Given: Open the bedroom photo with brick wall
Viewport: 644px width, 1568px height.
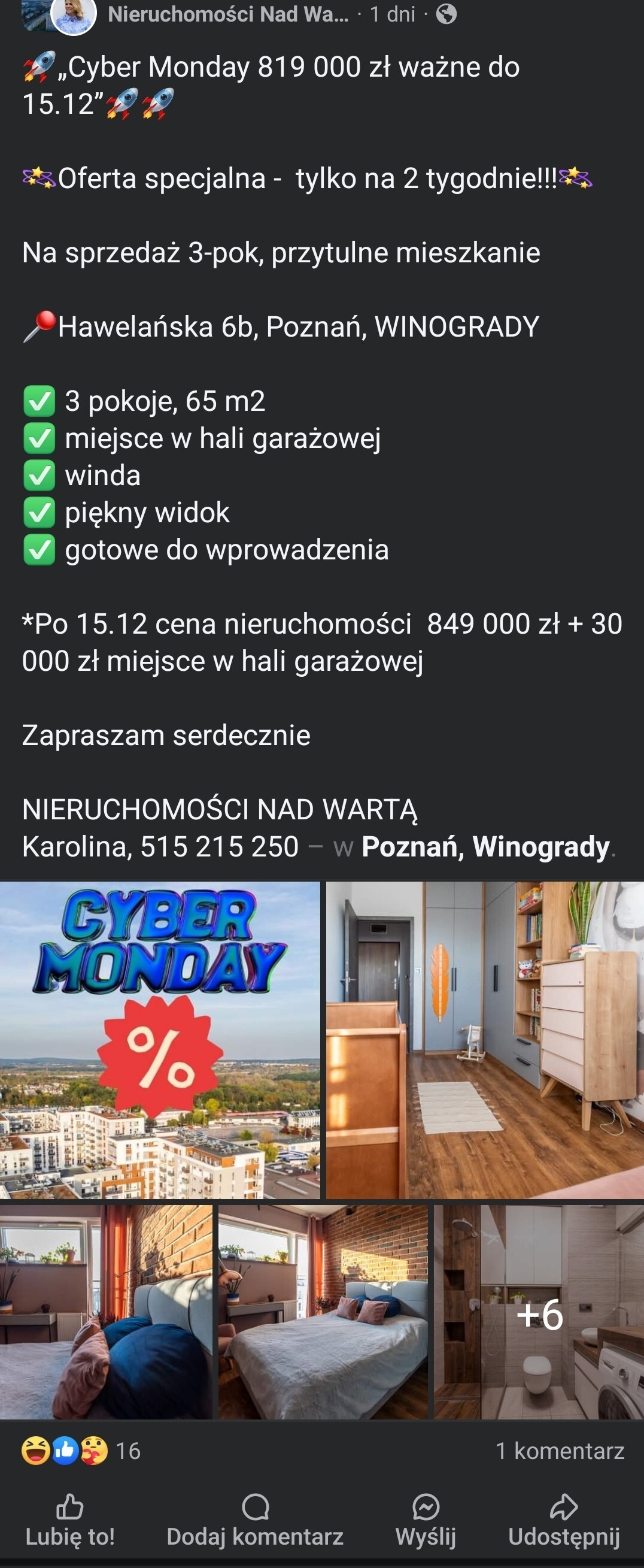Looking at the screenshot, I should 323,1312.
